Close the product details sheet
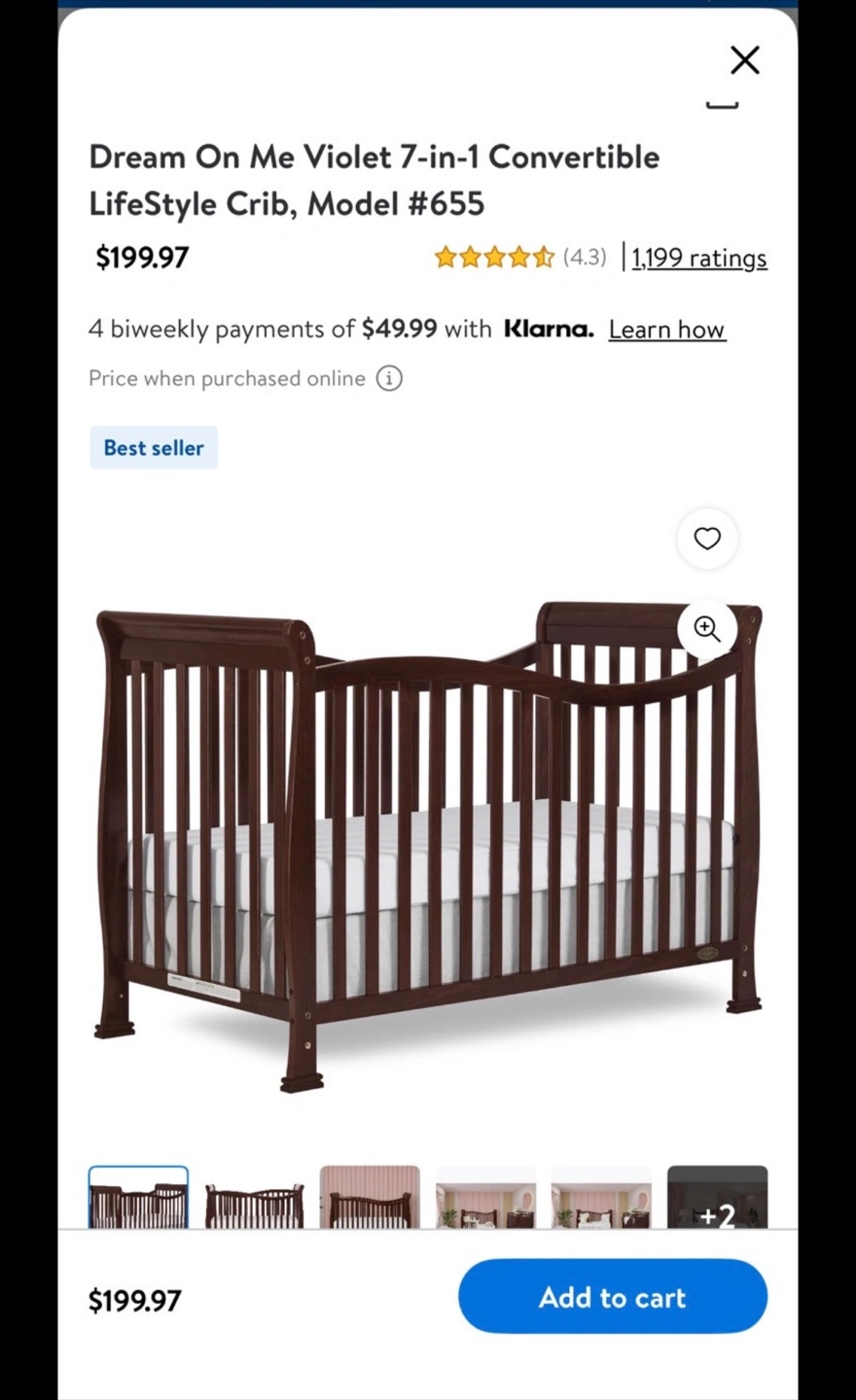This screenshot has height=1400, width=856. pyautogui.click(x=744, y=60)
